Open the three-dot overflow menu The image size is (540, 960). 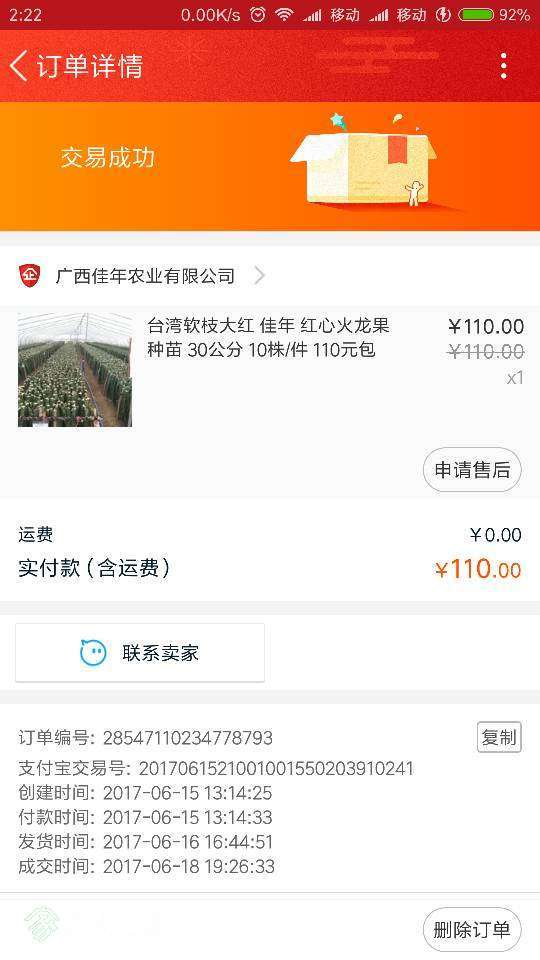click(503, 66)
